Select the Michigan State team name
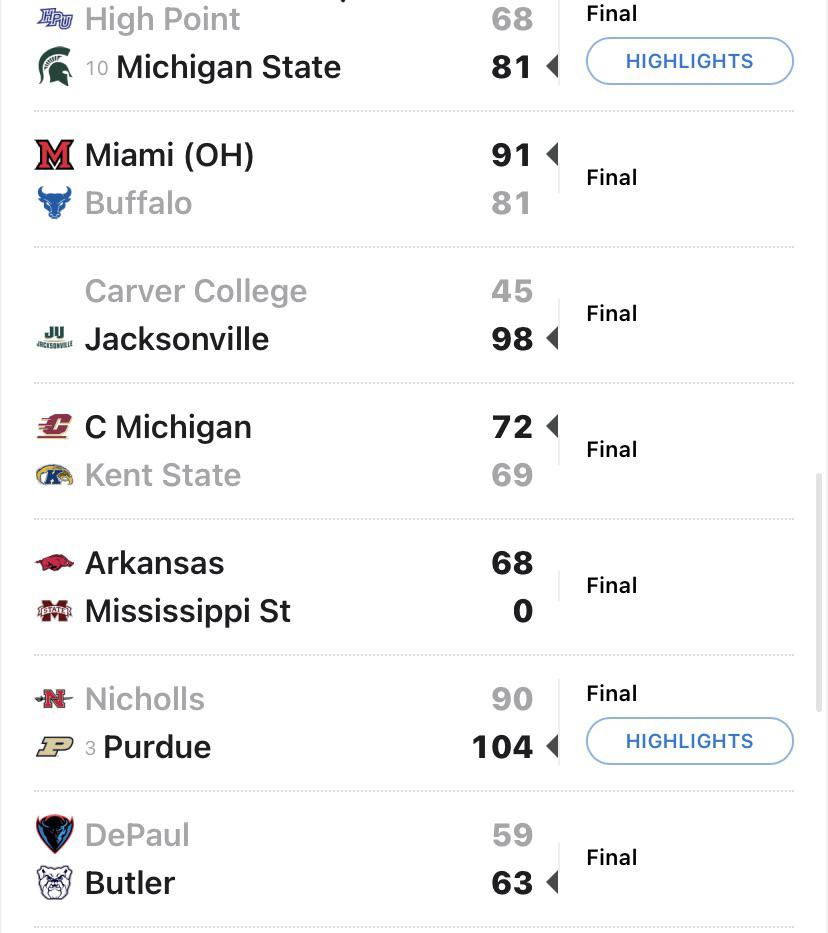Viewport: 828px width, 933px height. click(228, 67)
